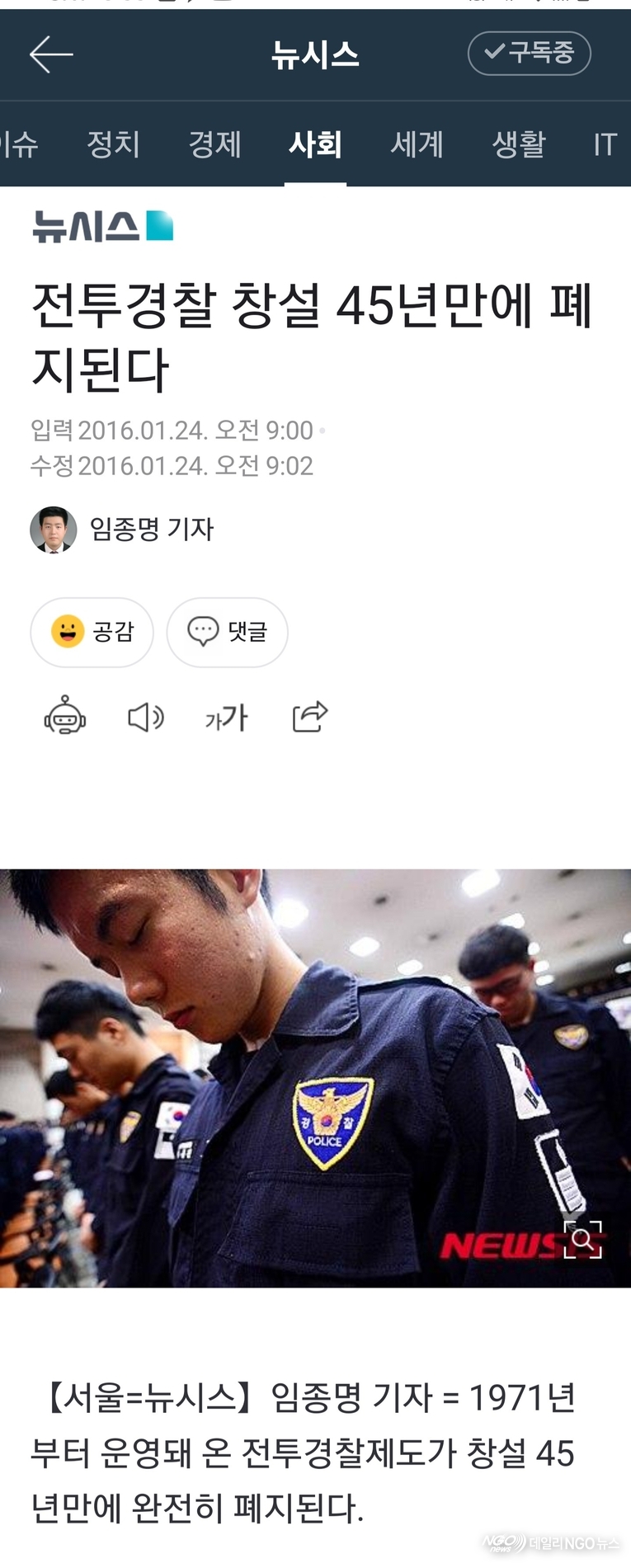Listen to article with speaker icon
Image resolution: width=631 pixels, height=1568 pixels.
[146, 717]
